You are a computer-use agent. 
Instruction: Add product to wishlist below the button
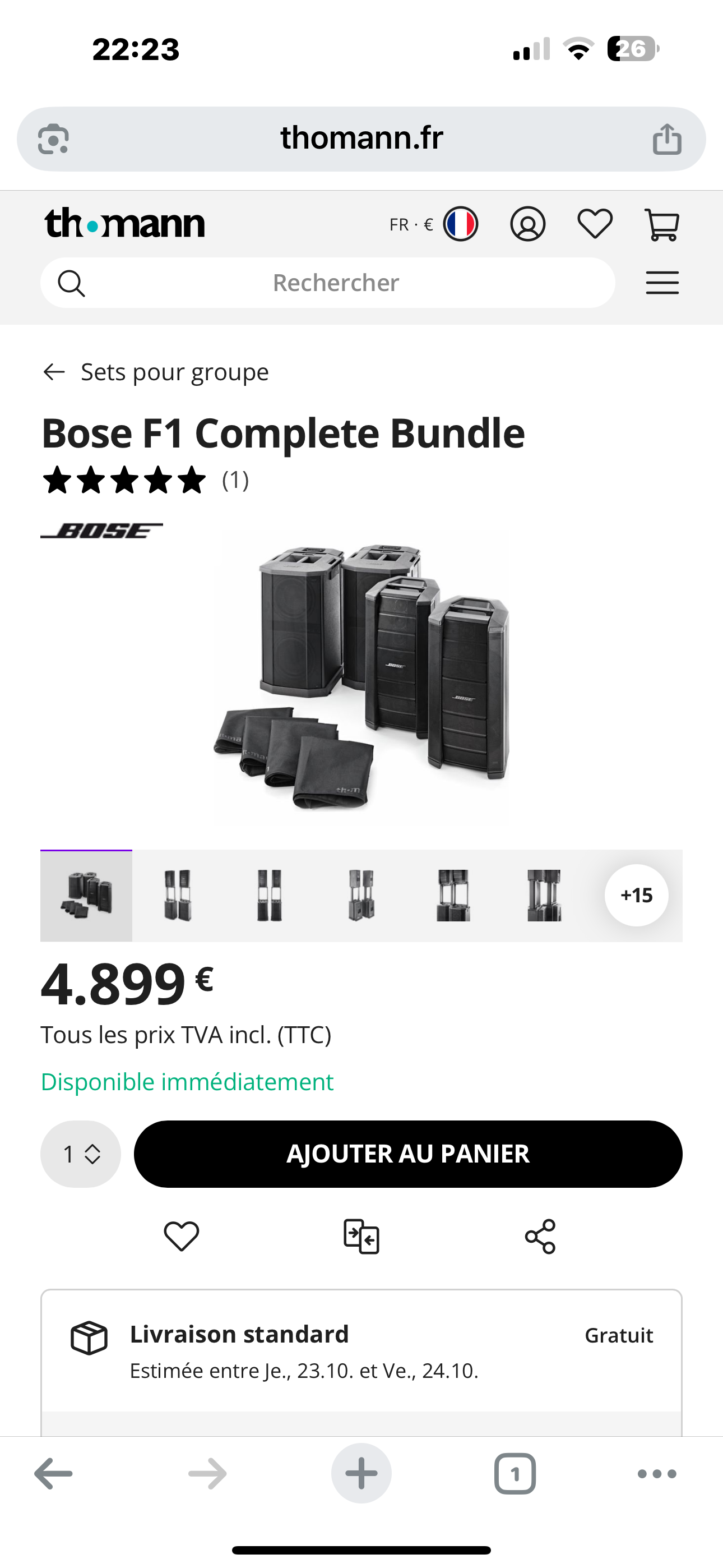tap(182, 1236)
